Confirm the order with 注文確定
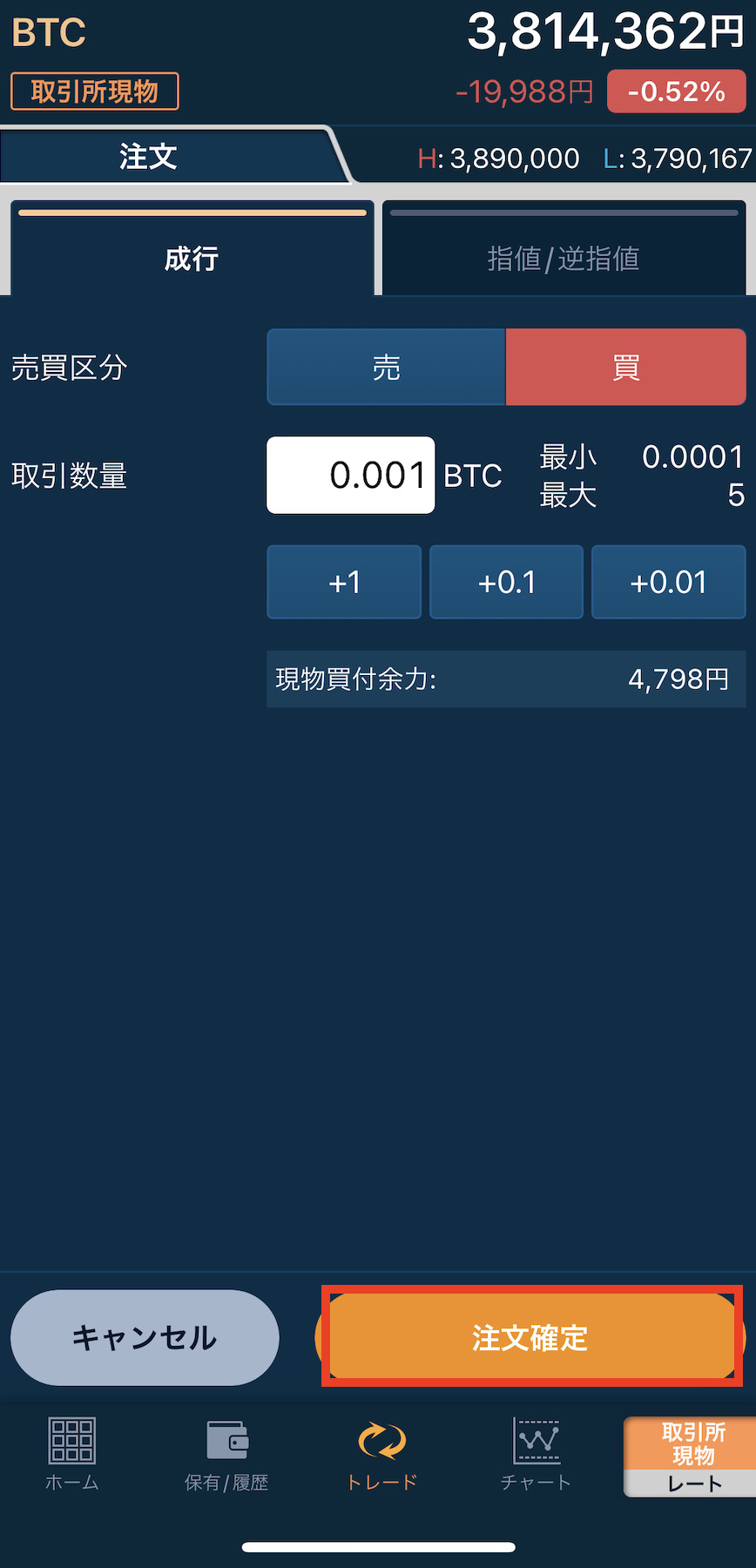Viewport: 756px width, 1568px height. (530, 1337)
